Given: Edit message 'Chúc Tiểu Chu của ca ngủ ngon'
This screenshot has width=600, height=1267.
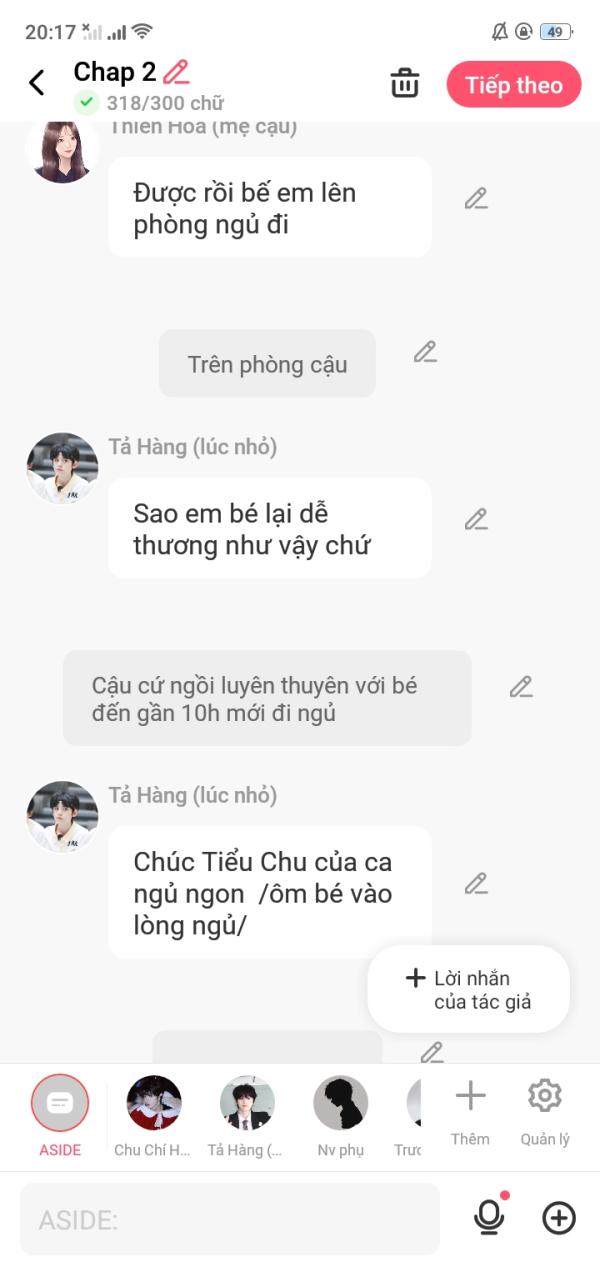Looking at the screenshot, I should [x=476, y=884].
